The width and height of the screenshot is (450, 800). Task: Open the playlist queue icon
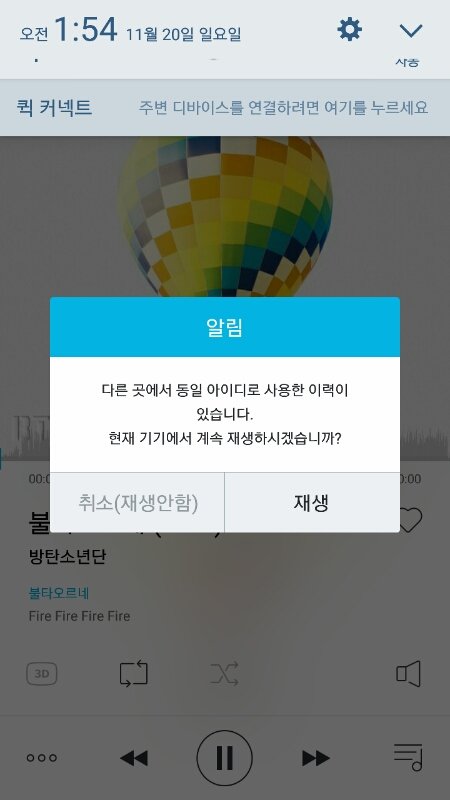click(x=408, y=757)
